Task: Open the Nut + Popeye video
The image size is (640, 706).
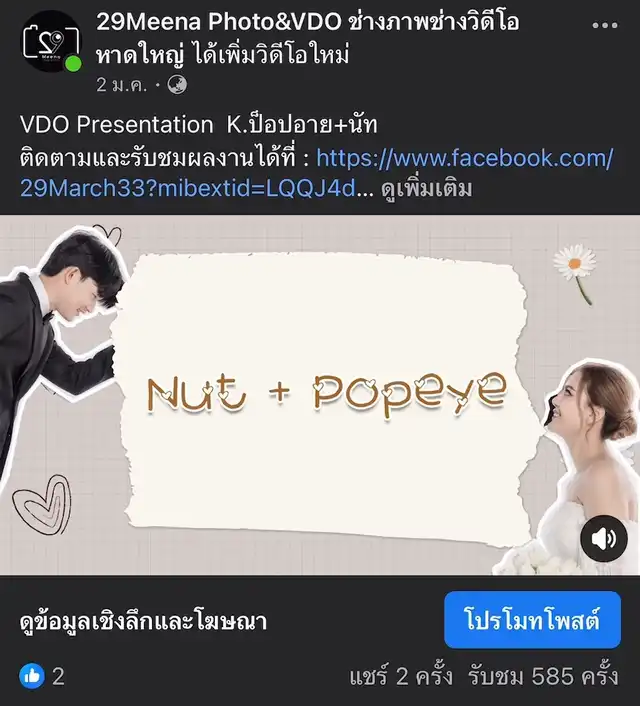Action: (320, 394)
